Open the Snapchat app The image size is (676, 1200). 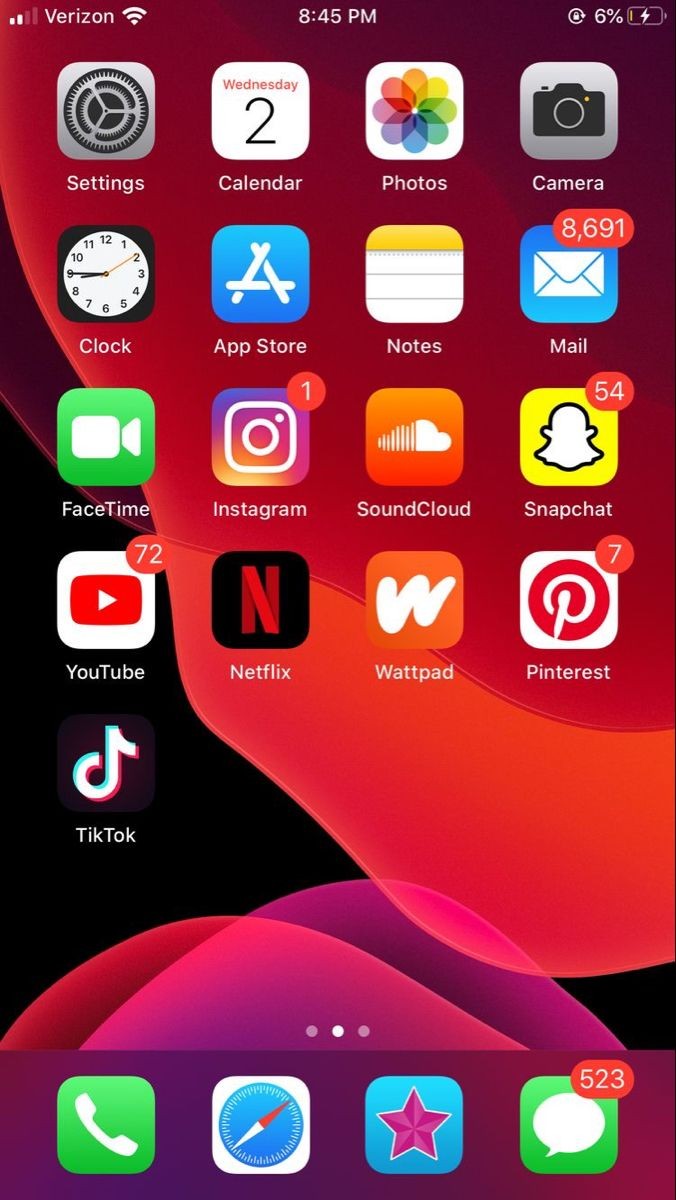click(x=568, y=437)
